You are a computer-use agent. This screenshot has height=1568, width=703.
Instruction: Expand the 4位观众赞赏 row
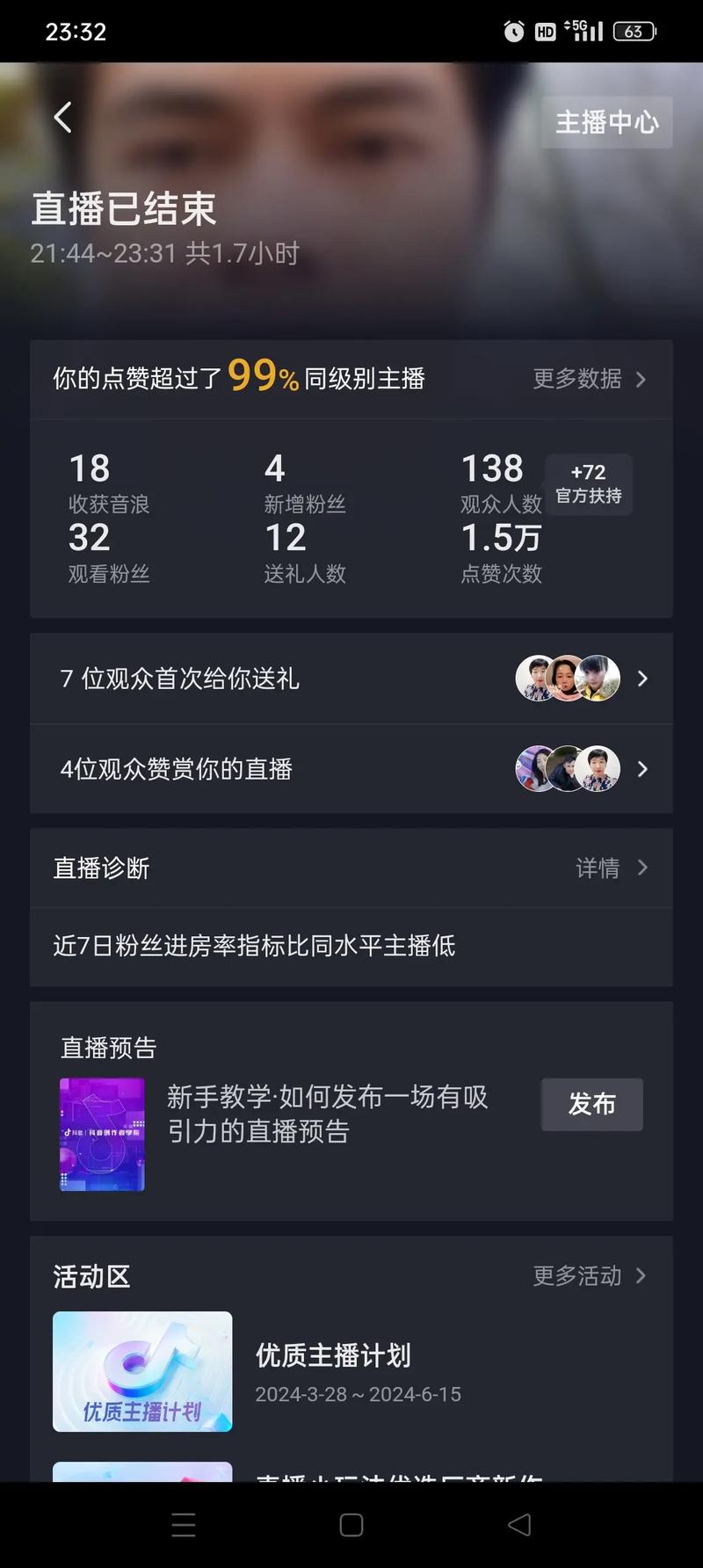pyautogui.click(x=643, y=768)
